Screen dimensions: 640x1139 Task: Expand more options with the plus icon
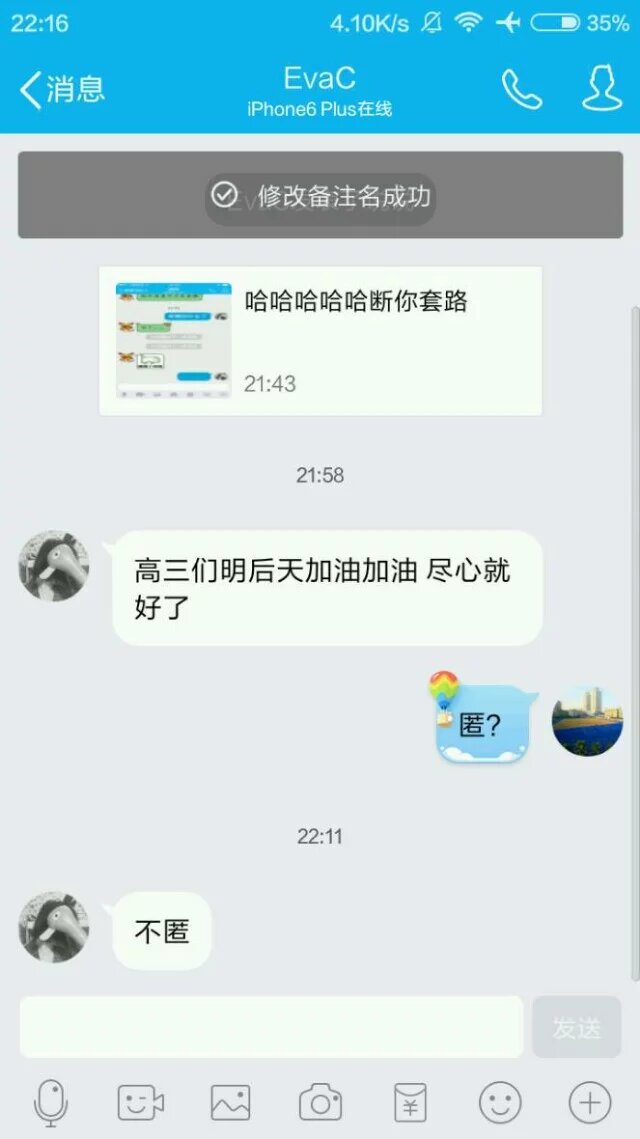(x=590, y=1103)
